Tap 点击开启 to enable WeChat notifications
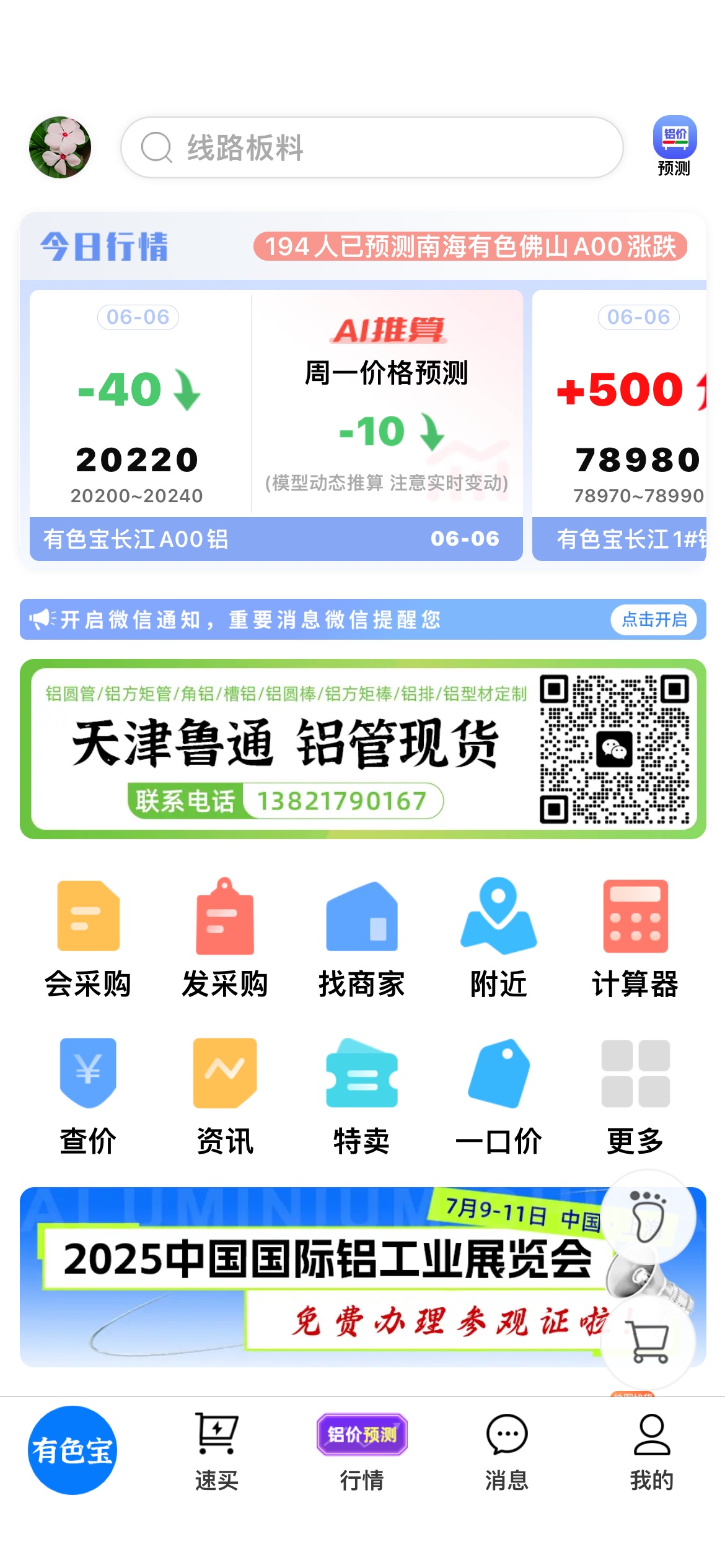The width and height of the screenshot is (725, 1568). [x=654, y=619]
